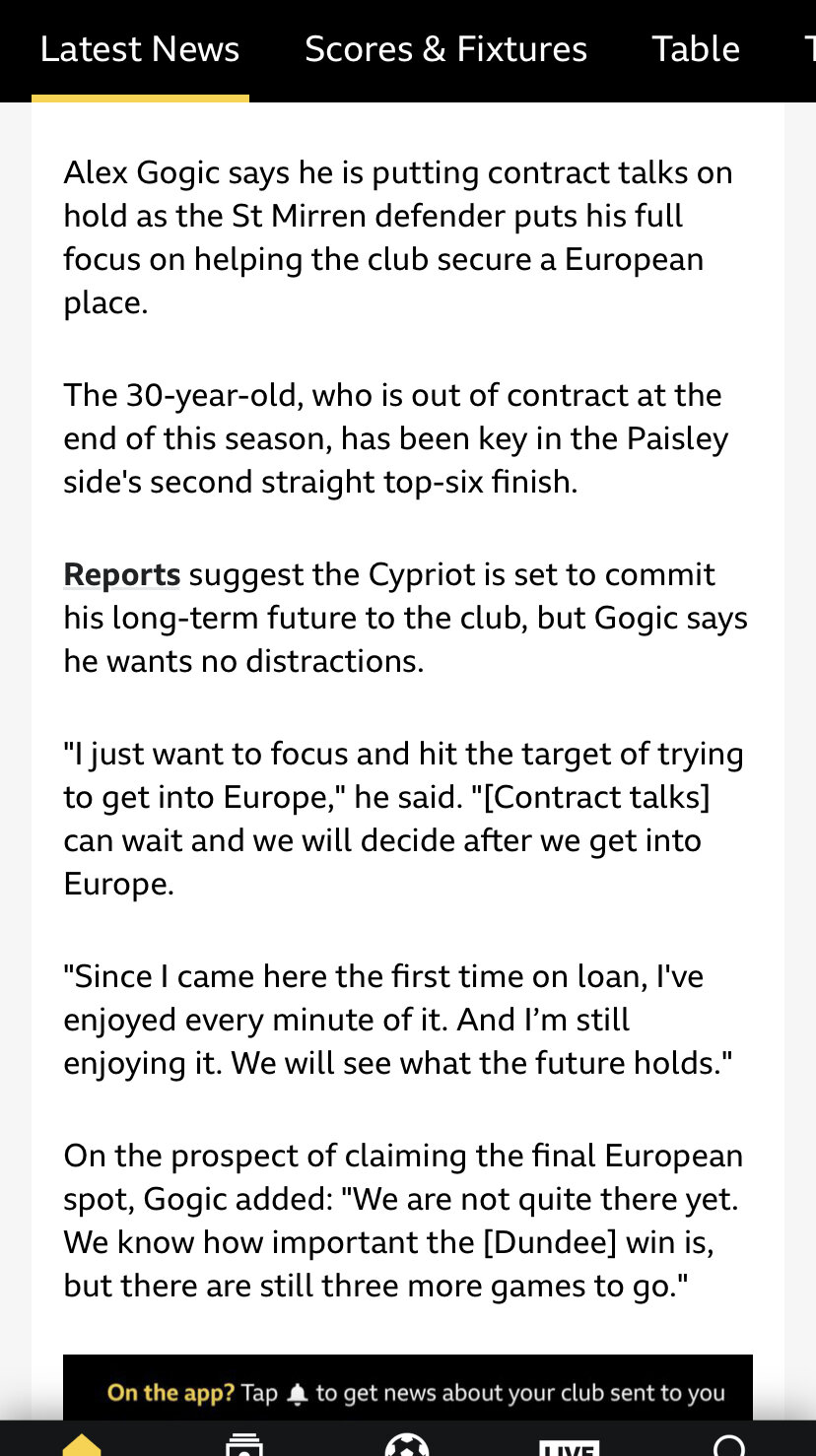Switch to the Latest News tab
Image resolution: width=816 pixels, height=1456 pixels.
140,49
